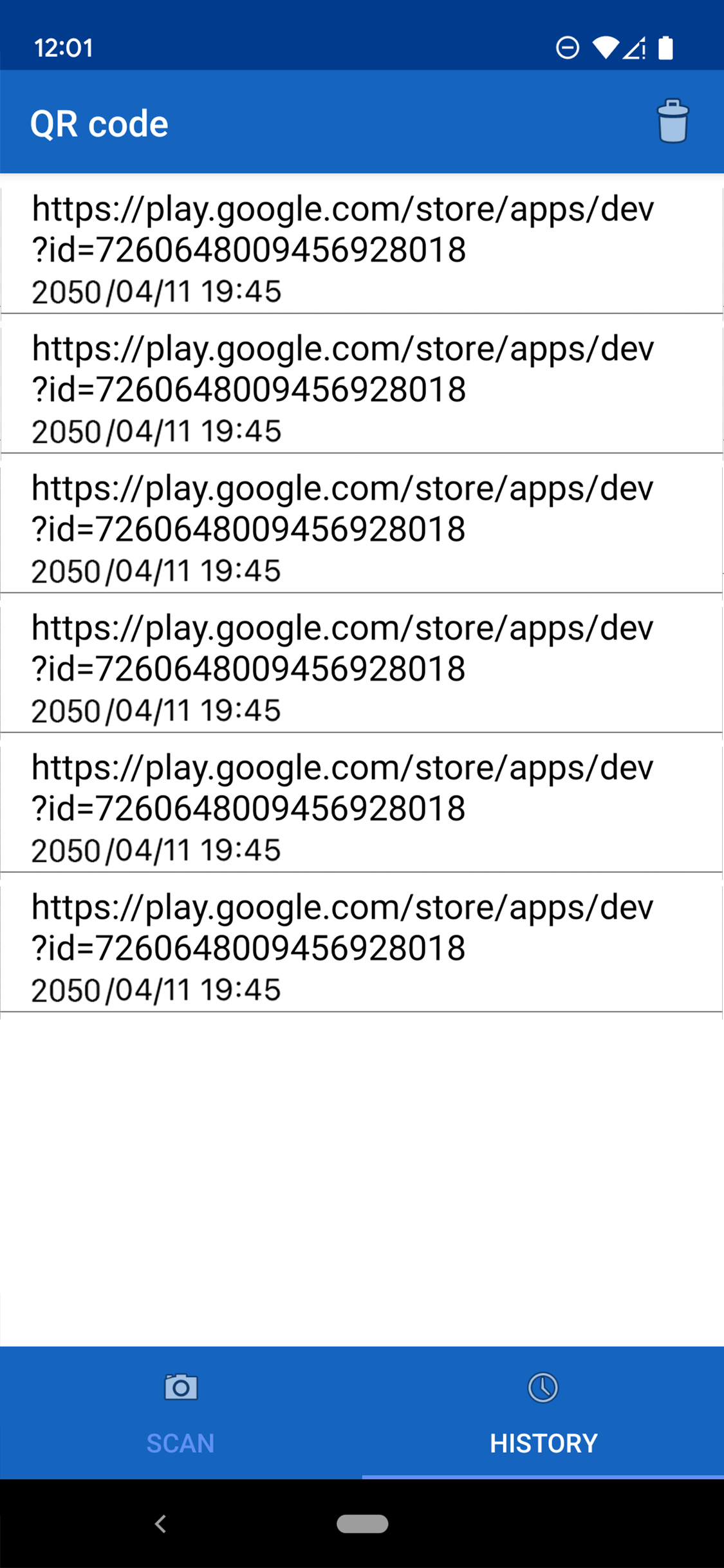Select the History tab
Screen dimensions: 724x1568
[543, 1413]
